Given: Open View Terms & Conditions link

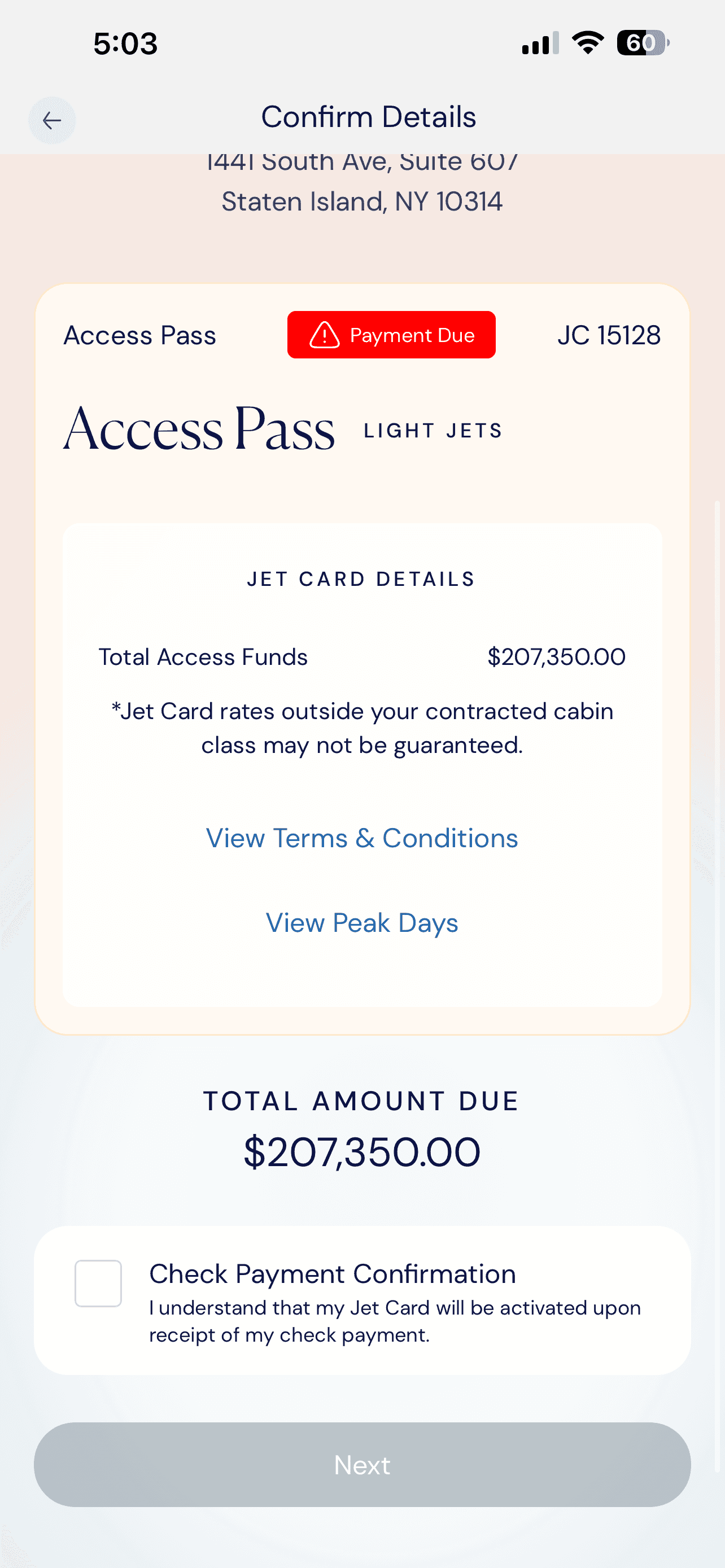Looking at the screenshot, I should point(362,838).
